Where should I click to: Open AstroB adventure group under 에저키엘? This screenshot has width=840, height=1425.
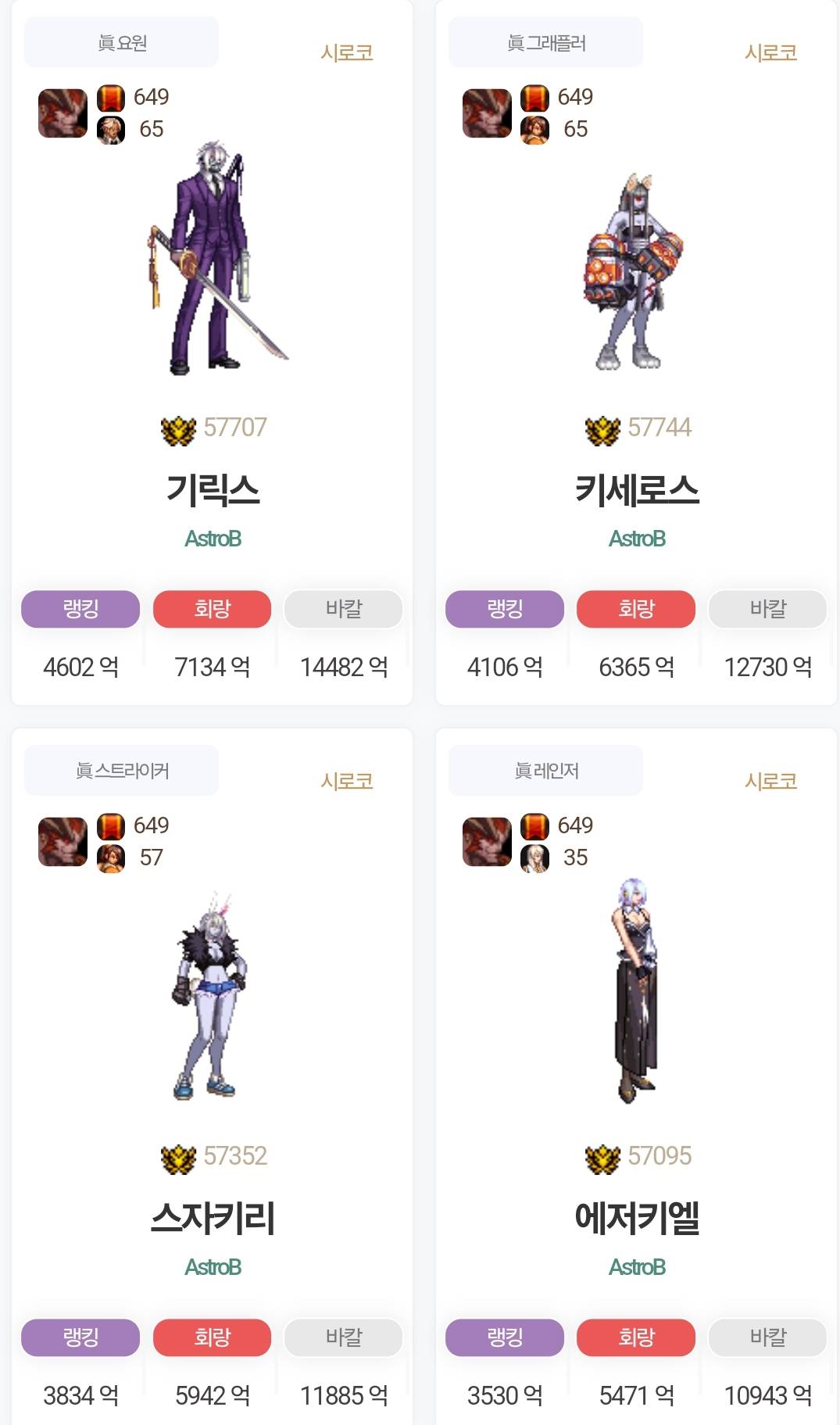pyautogui.click(x=637, y=1267)
